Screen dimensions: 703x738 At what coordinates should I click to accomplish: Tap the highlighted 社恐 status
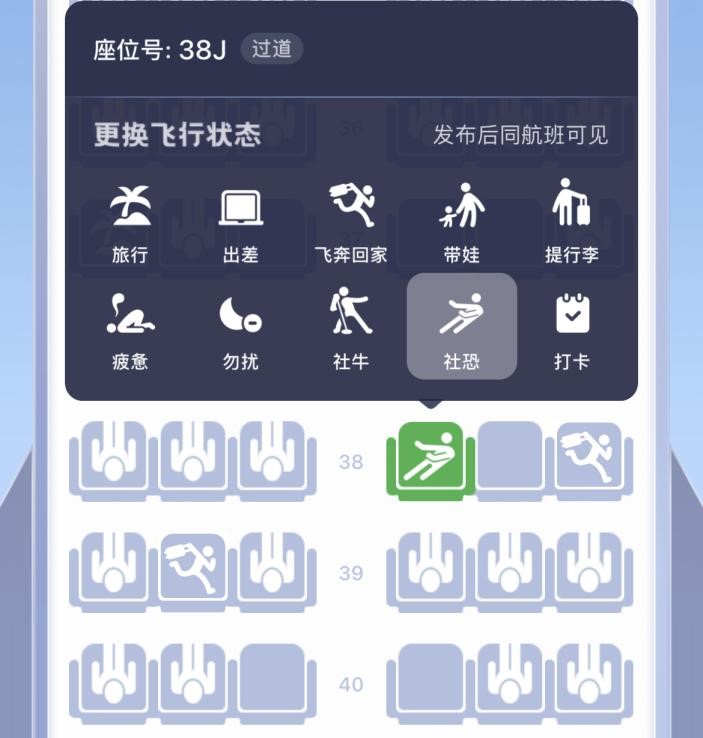tap(461, 327)
